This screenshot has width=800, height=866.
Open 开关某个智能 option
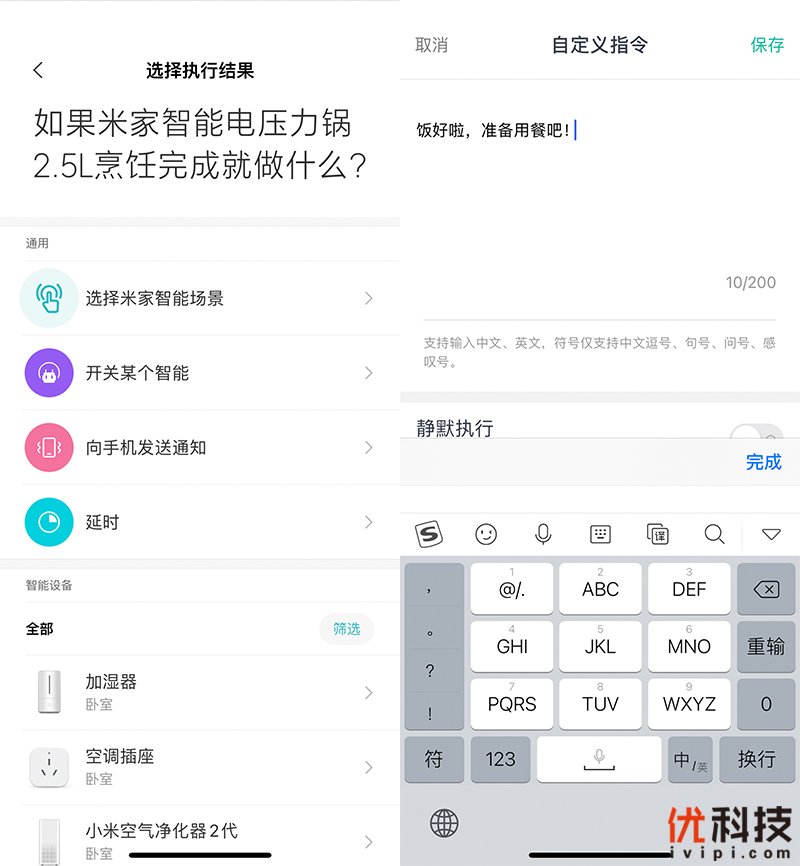[200, 373]
